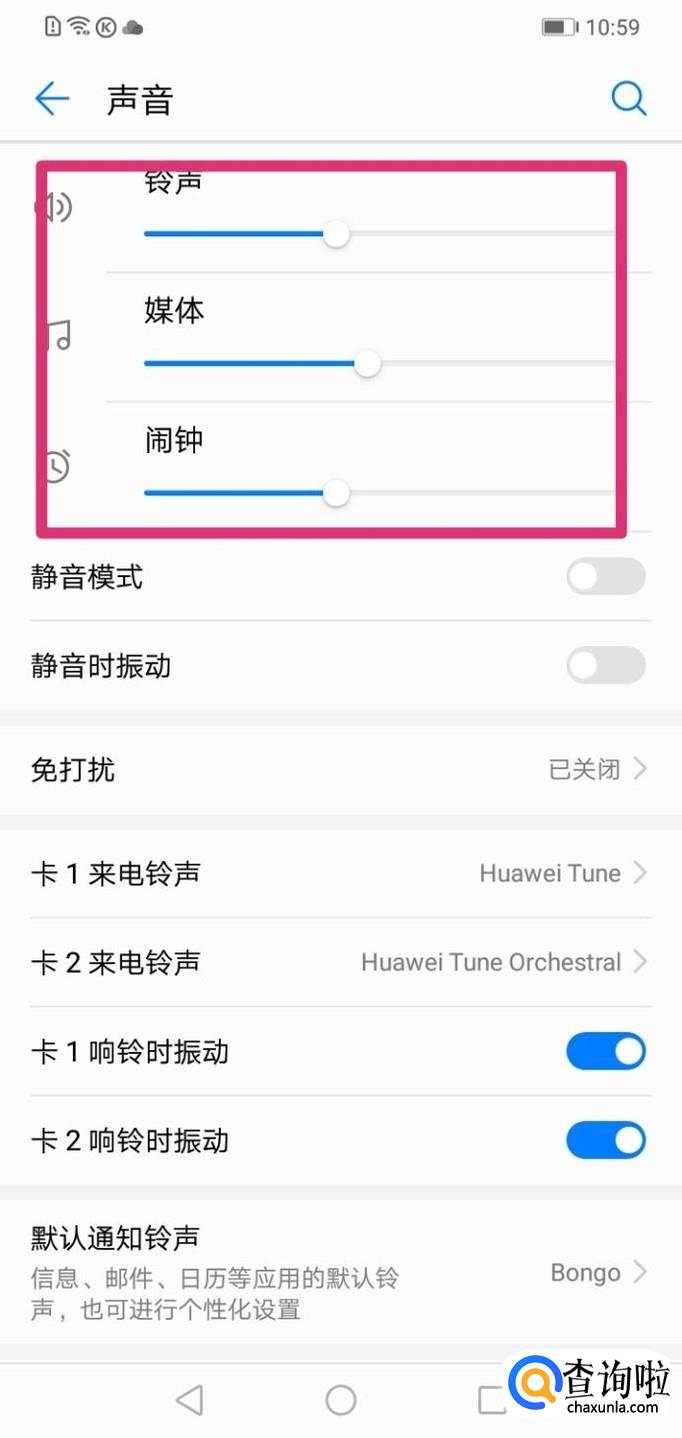Disable 卡 2 响铃时振动
Viewport: 682px width, 1438px height.
coord(606,1140)
